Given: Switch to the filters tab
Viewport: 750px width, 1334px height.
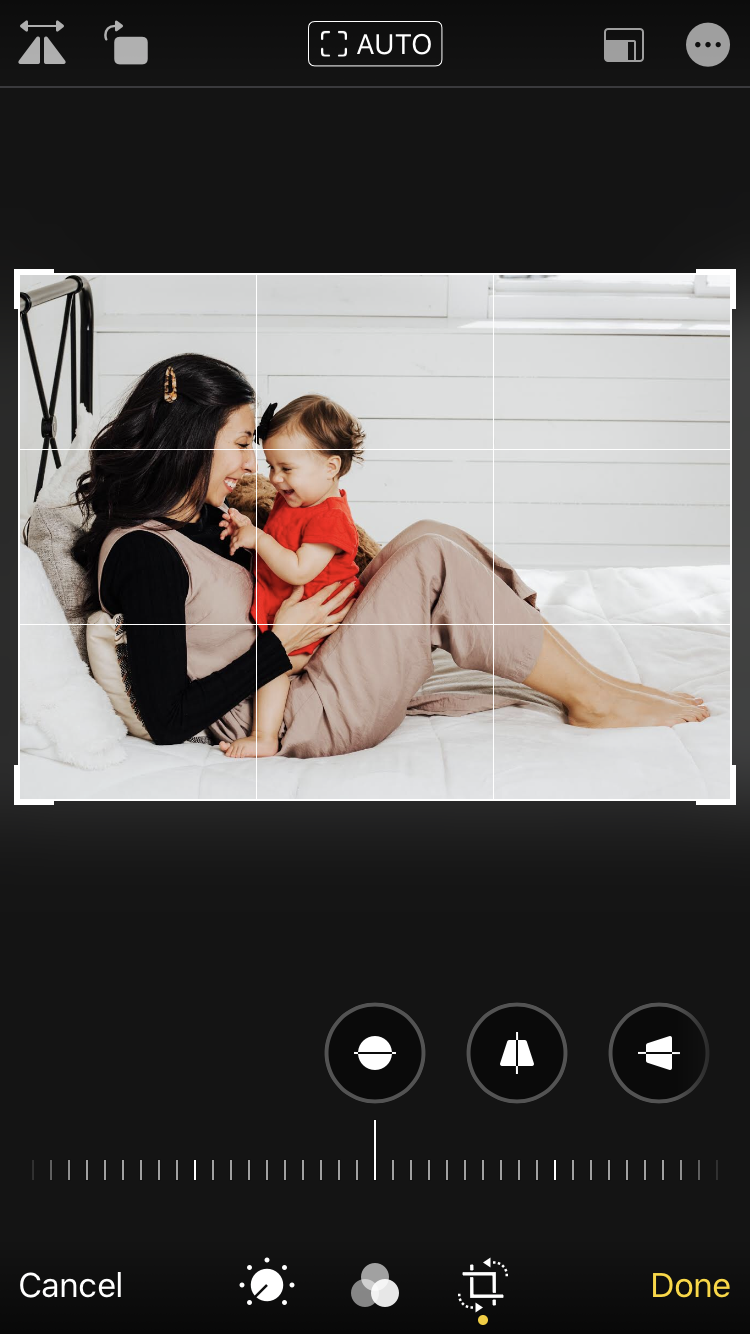Looking at the screenshot, I should point(375,1285).
